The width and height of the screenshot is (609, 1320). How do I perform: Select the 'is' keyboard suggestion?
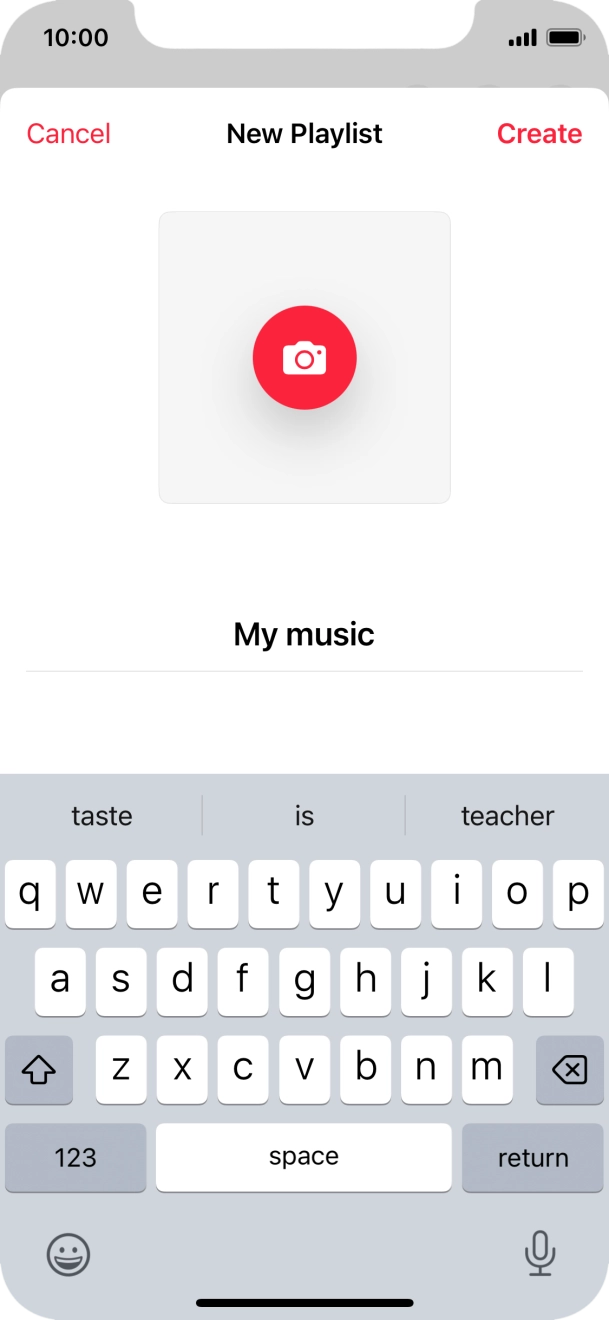[x=304, y=816]
